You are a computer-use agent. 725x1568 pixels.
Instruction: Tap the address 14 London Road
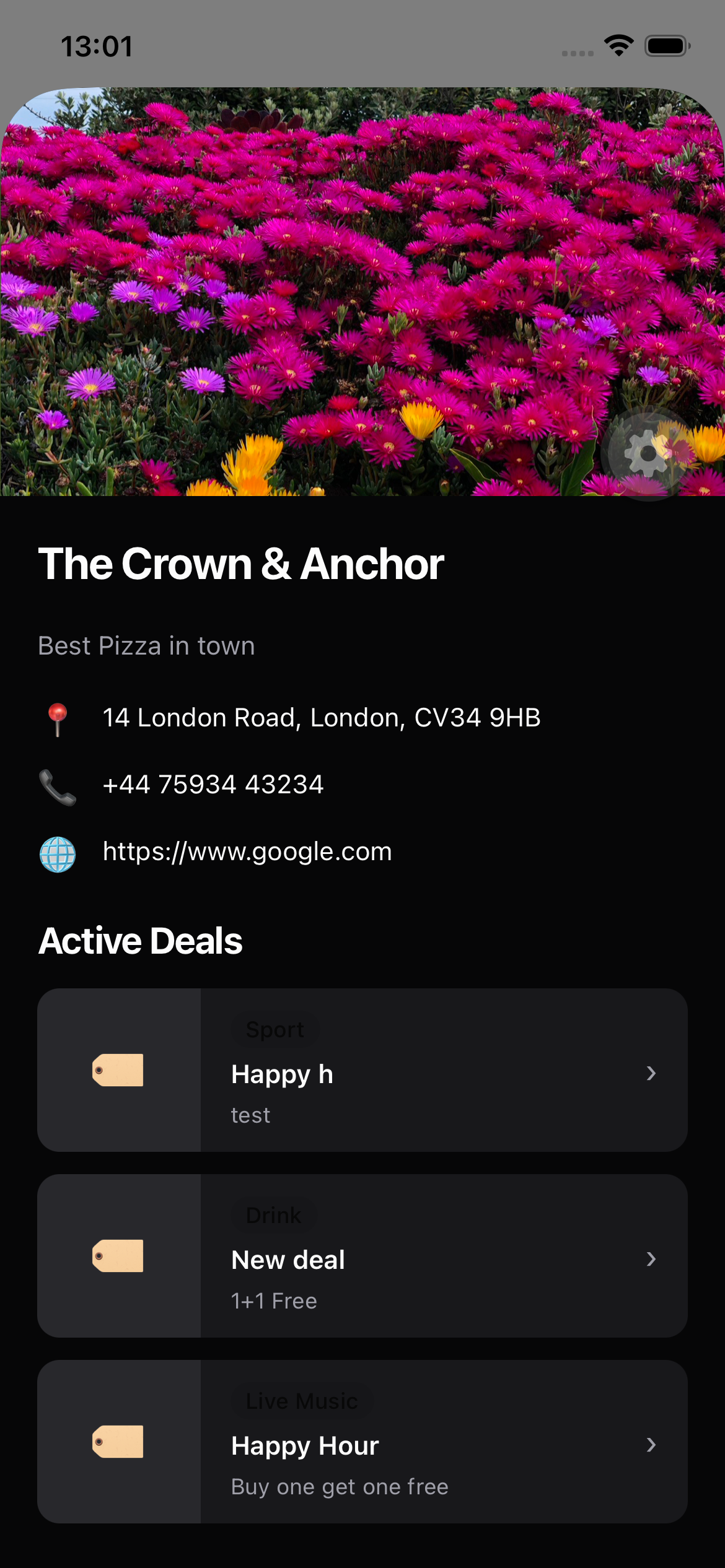322,718
